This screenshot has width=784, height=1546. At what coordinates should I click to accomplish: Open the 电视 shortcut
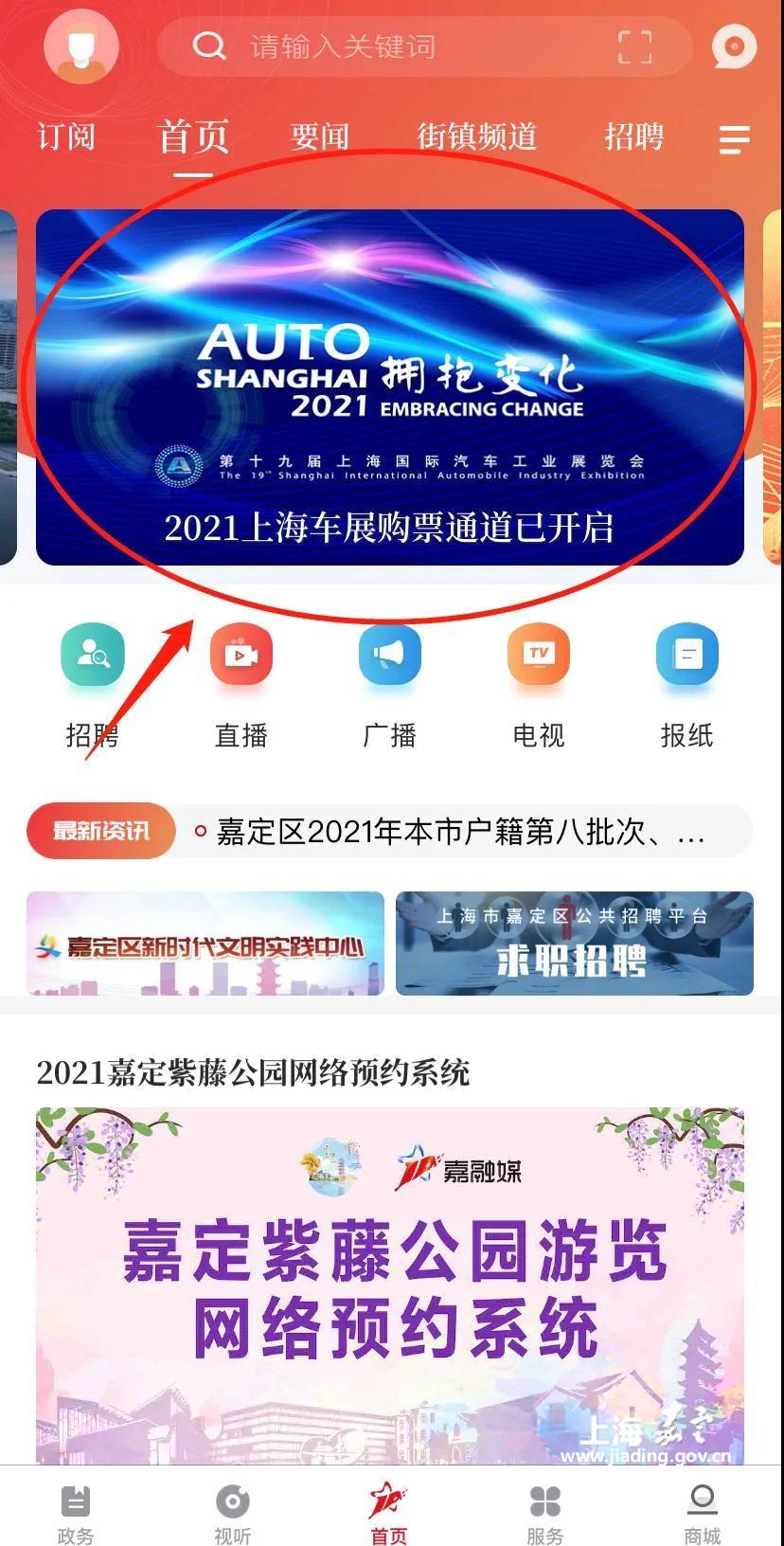(538, 684)
